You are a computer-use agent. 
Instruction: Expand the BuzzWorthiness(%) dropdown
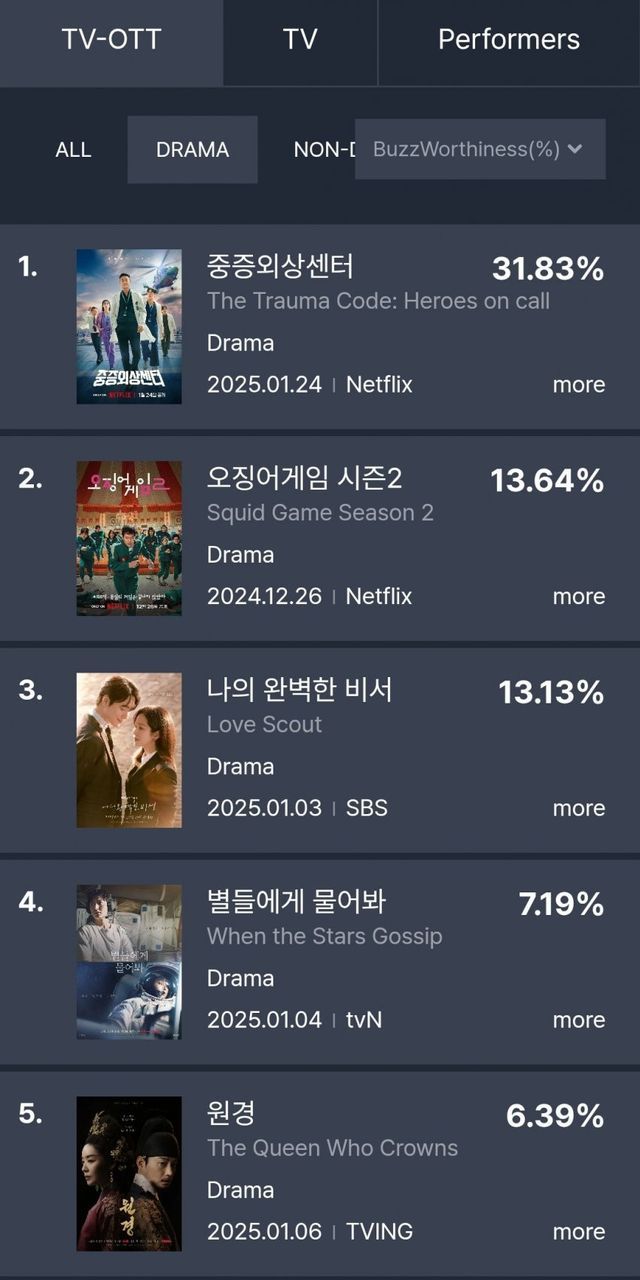point(480,150)
